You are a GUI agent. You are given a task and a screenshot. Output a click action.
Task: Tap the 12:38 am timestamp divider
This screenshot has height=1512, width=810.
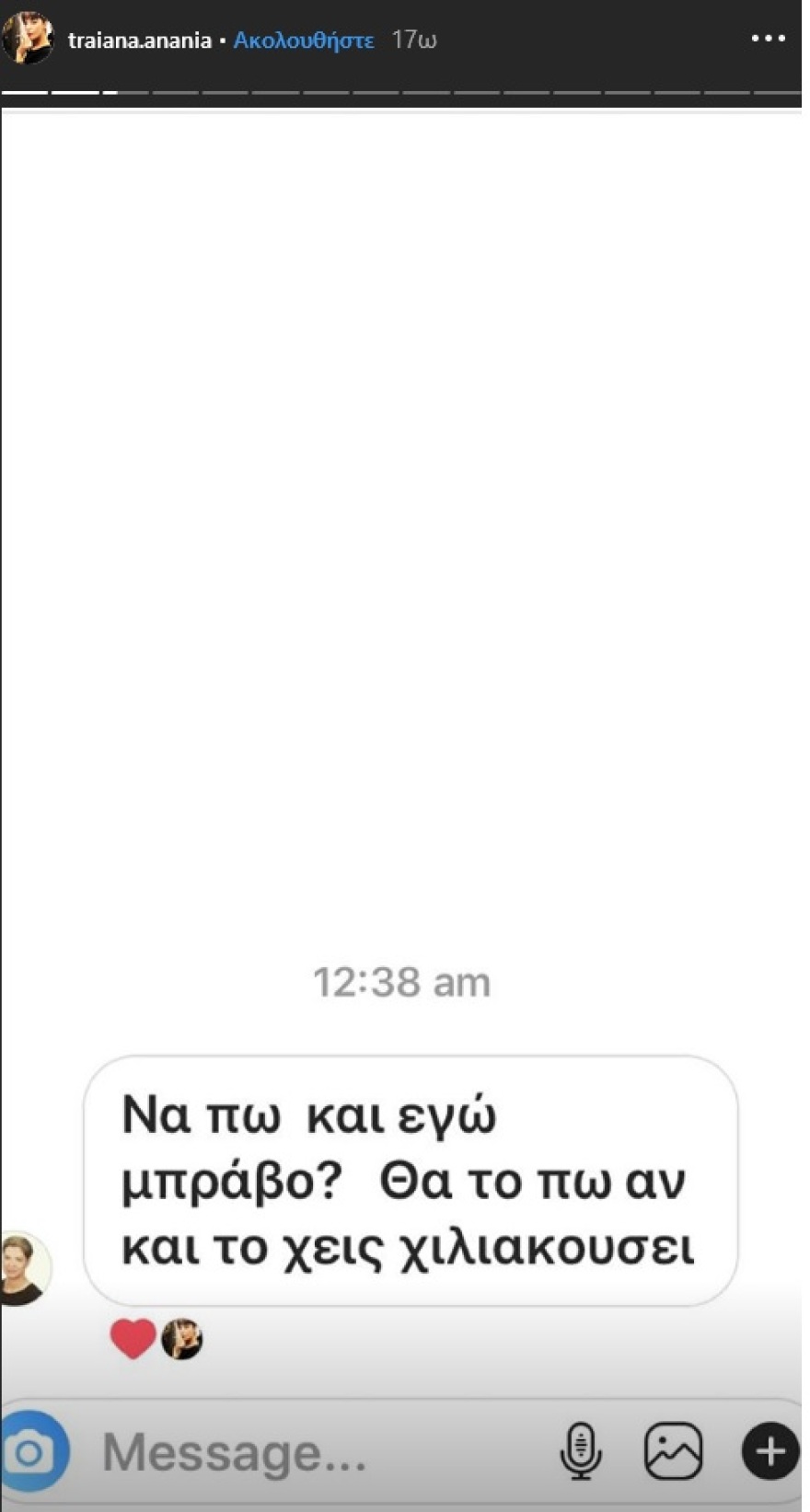(402, 981)
